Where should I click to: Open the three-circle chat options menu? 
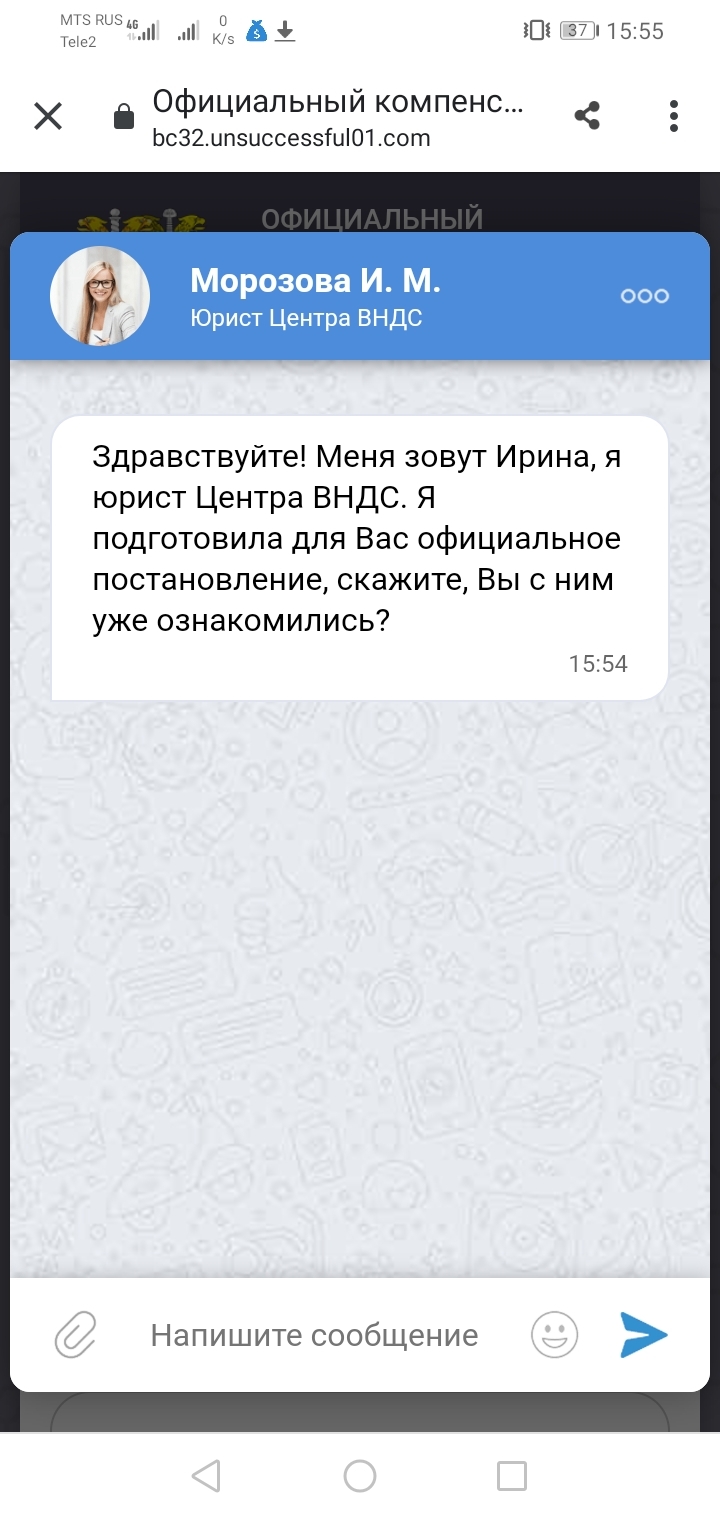tap(644, 296)
